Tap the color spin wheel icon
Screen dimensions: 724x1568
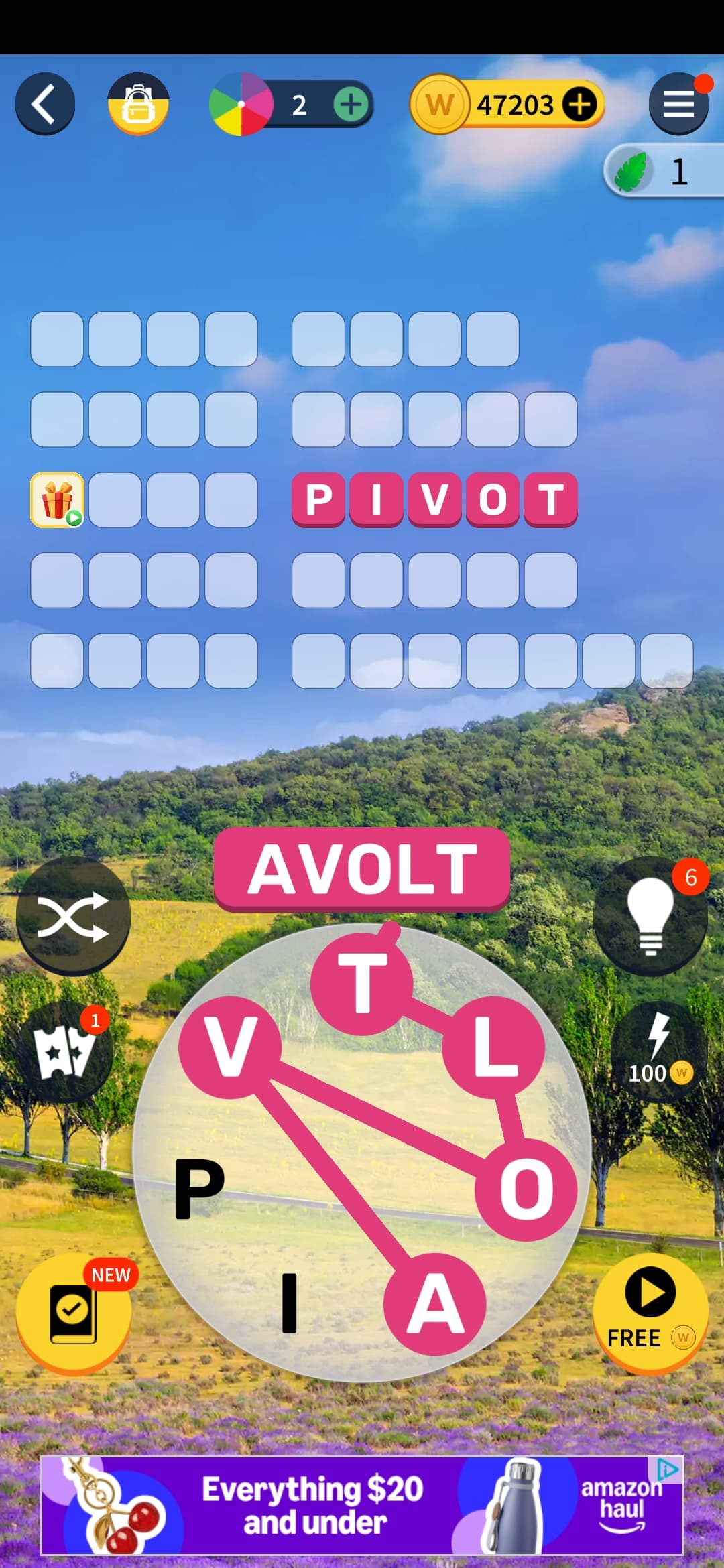point(241,105)
